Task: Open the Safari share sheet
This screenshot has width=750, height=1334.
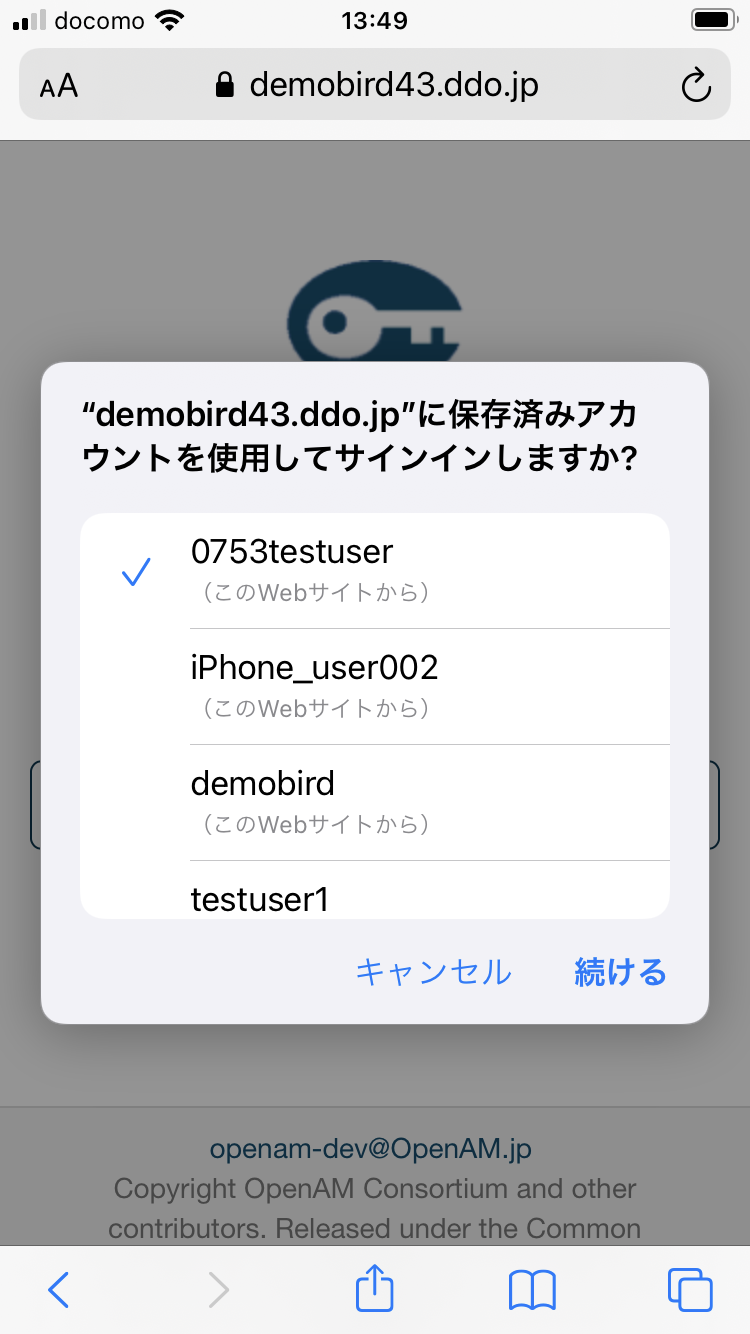Action: click(x=375, y=1290)
